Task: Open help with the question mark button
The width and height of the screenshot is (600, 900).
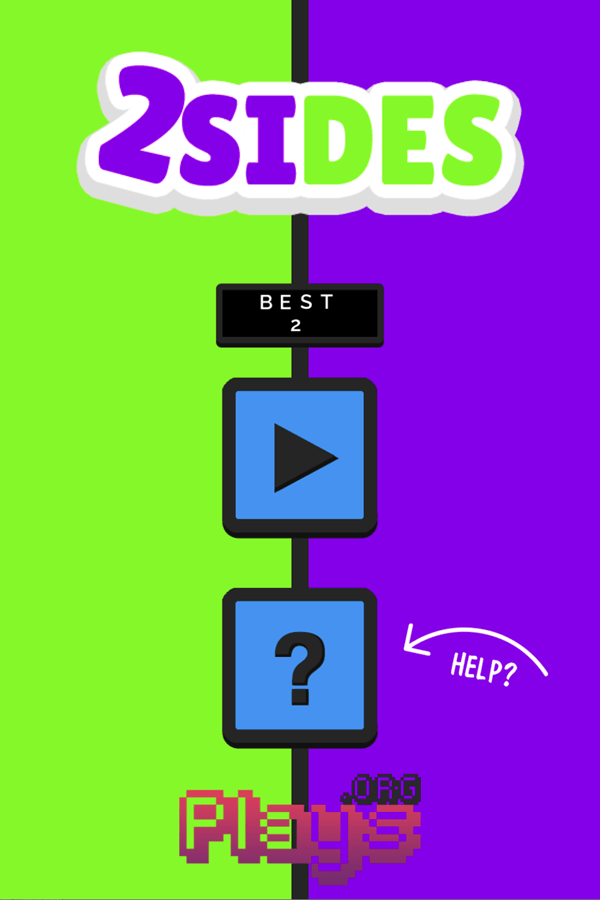Action: point(300,668)
